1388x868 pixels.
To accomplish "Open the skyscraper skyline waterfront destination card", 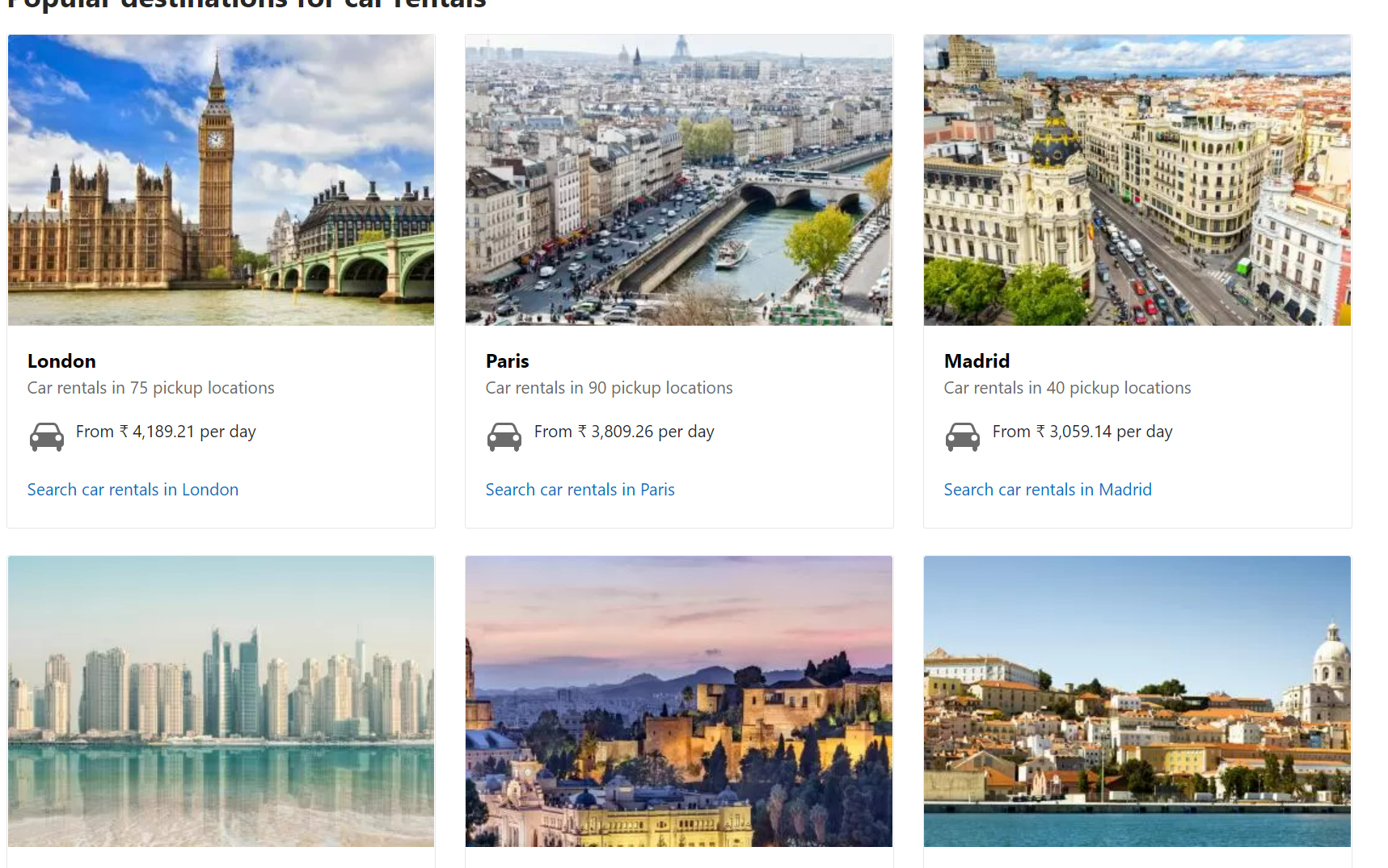I will coord(221,701).
